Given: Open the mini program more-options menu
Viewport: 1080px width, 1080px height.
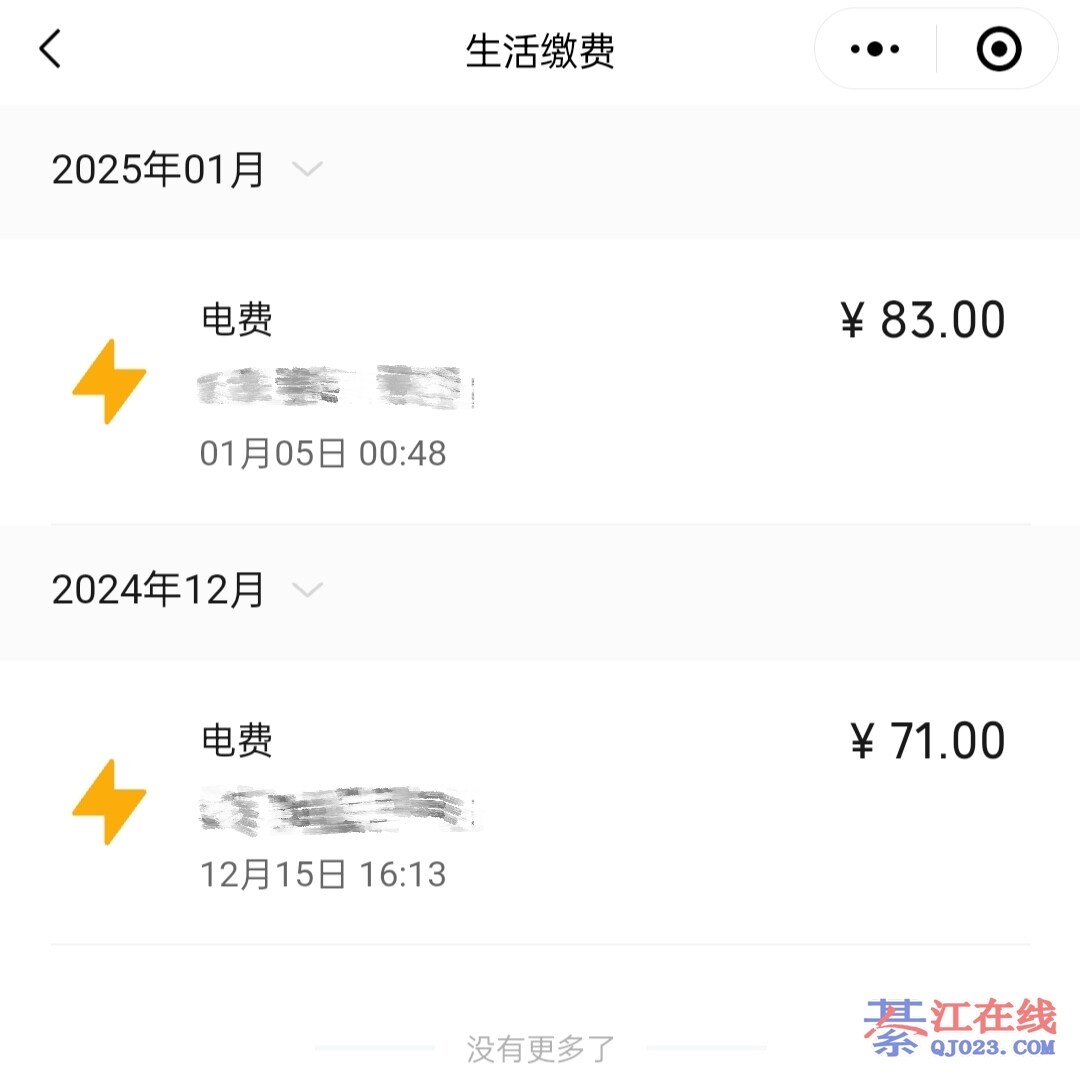Looking at the screenshot, I should pos(875,49).
